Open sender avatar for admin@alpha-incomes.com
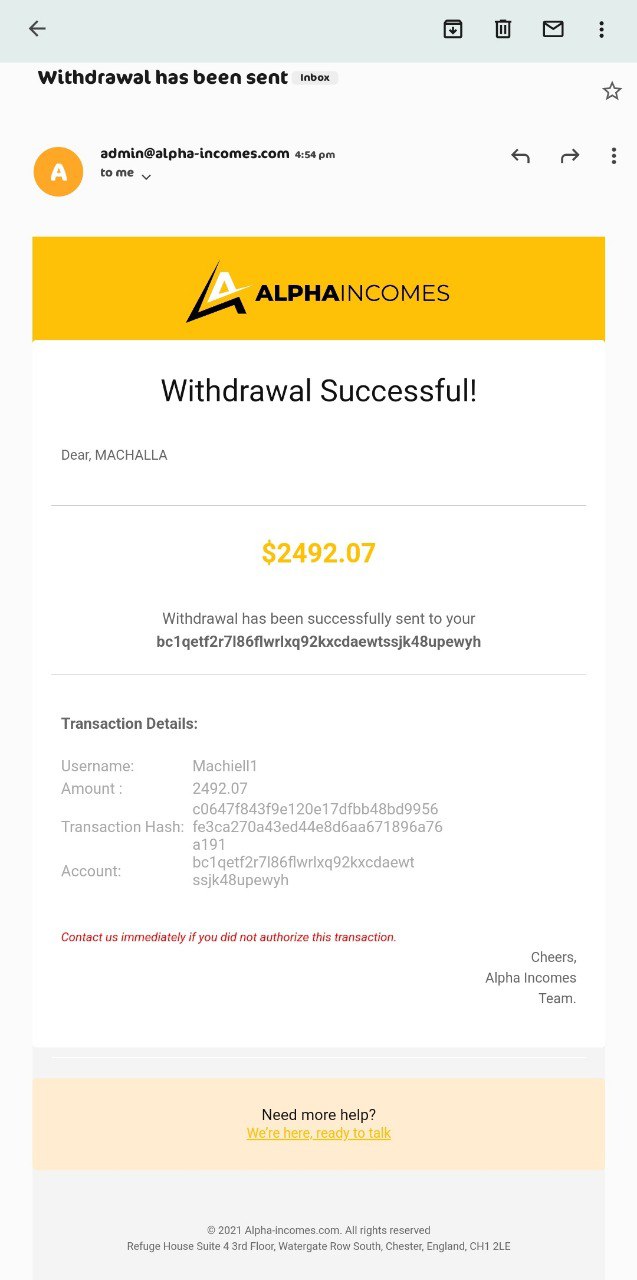The width and height of the screenshot is (637, 1280). coord(58,171)
